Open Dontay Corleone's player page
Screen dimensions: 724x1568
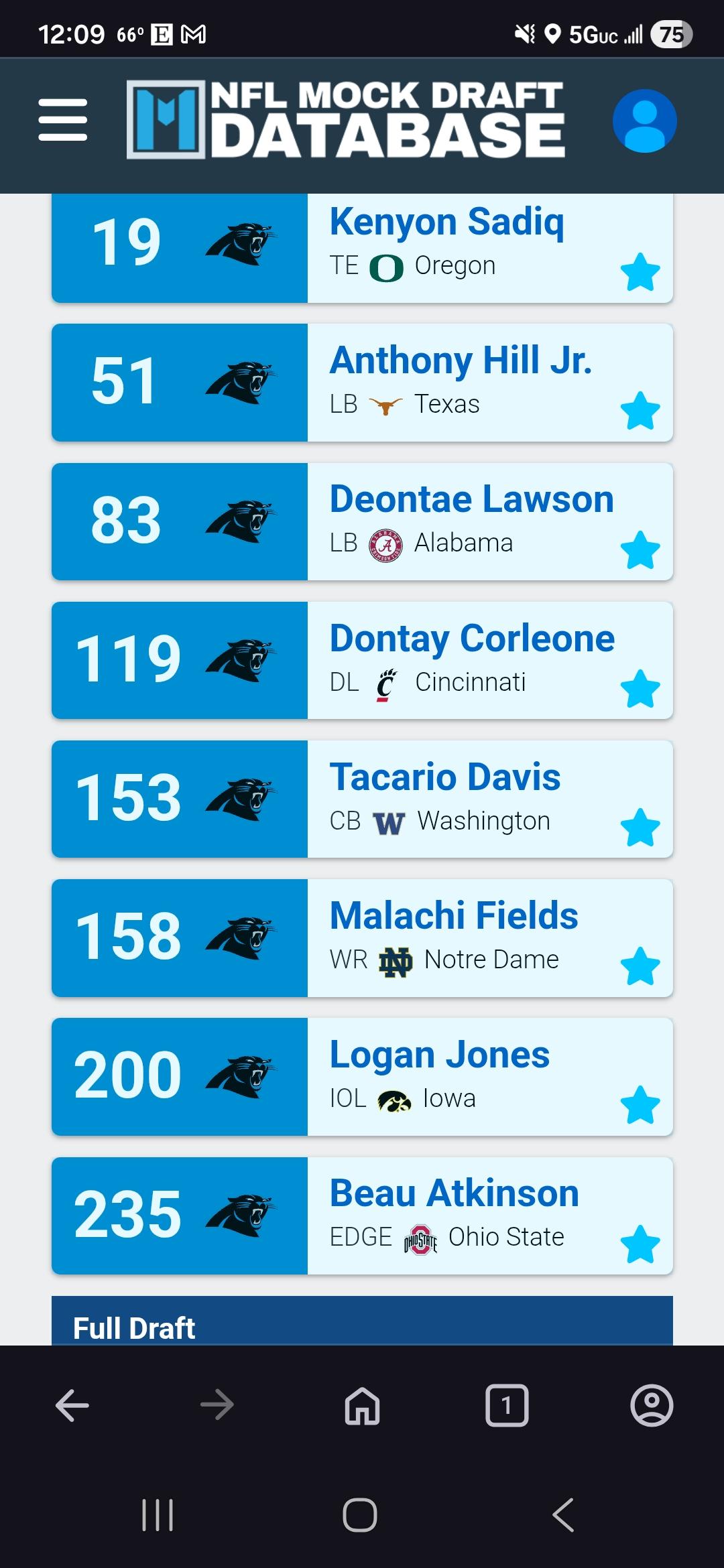(472, 638)
